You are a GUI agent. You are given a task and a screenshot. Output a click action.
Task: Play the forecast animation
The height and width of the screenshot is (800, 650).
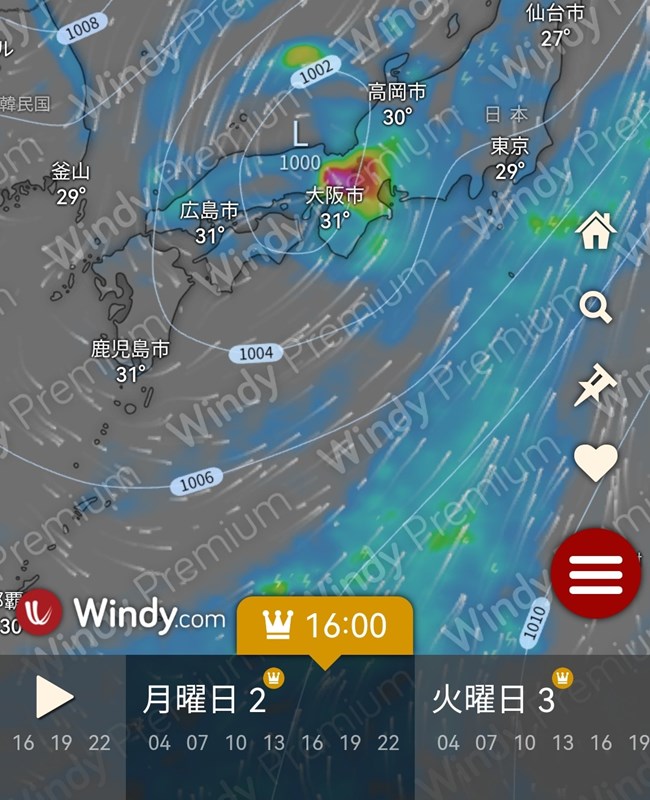[x=54, y=697]
